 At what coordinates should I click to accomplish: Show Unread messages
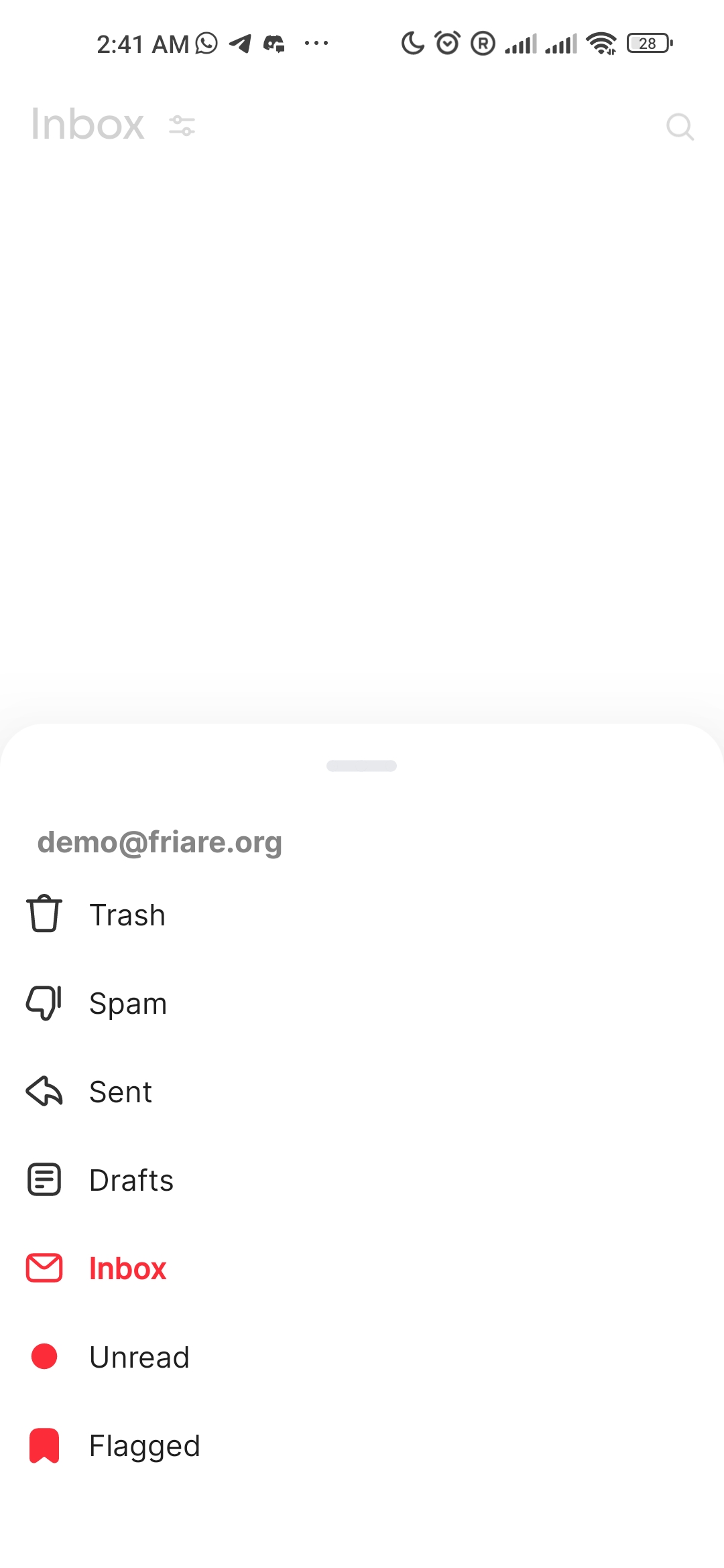pyautogui.click(x=139, y=1357)
